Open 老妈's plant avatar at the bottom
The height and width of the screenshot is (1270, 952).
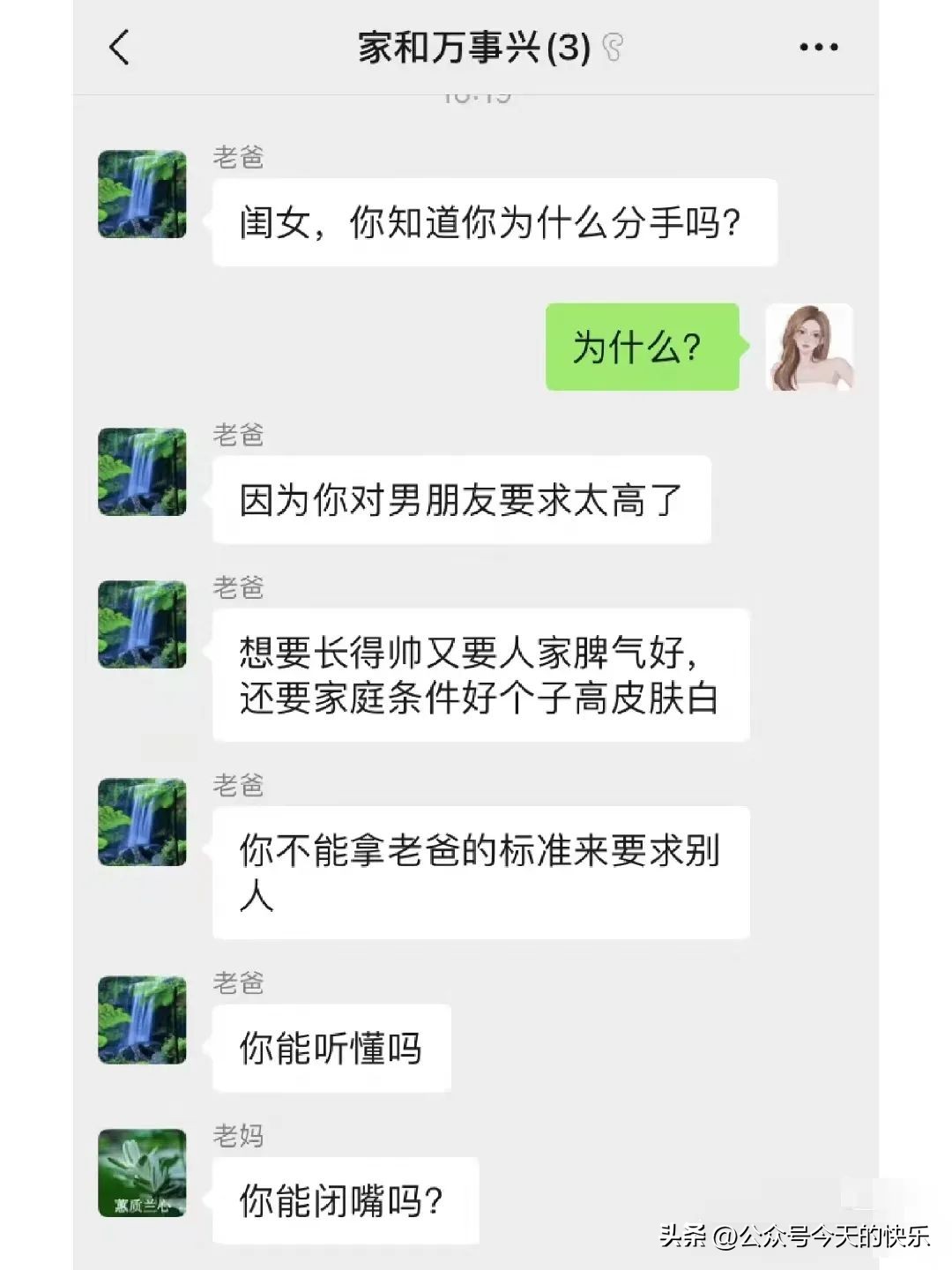pyautogui.click(x=141, y=1175)
